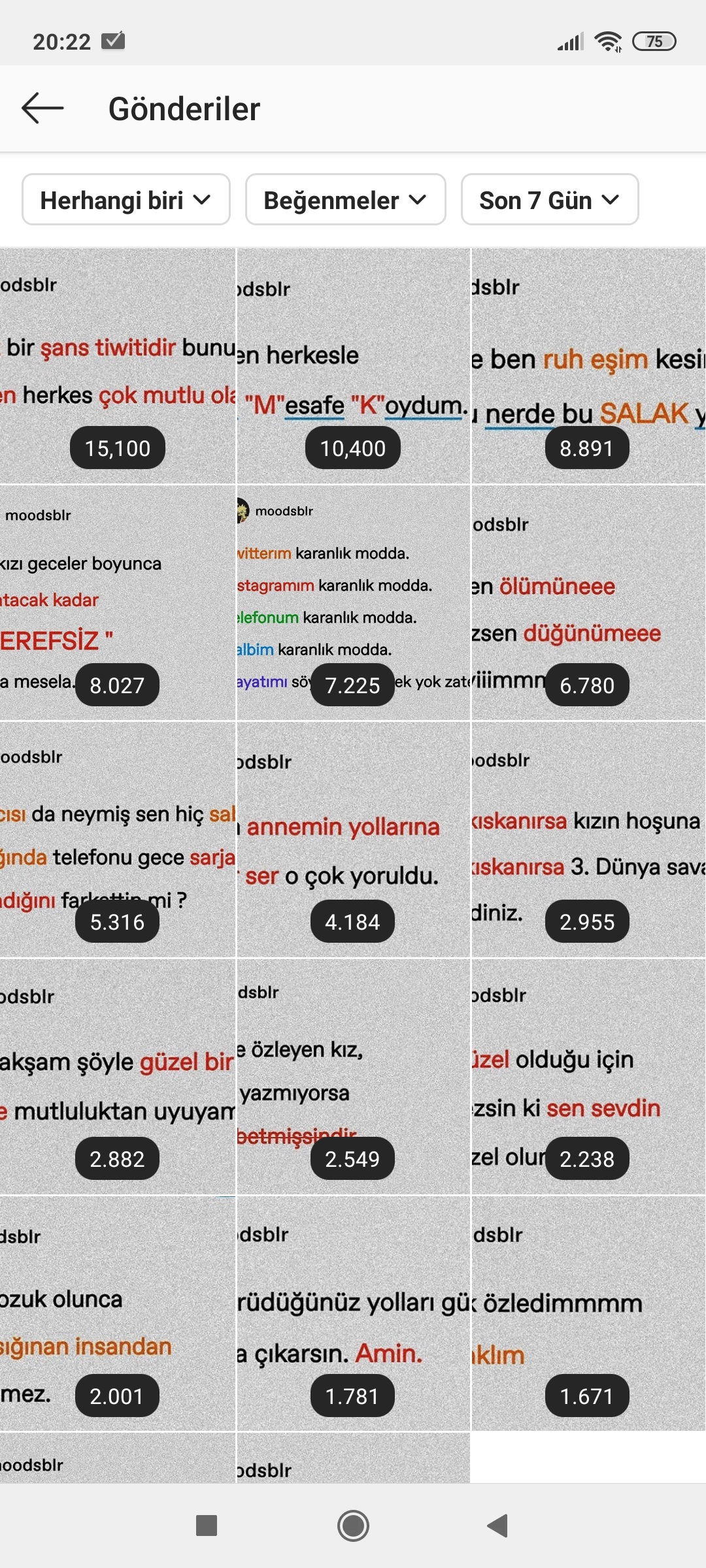Image resolution: width=706 pixels, height=1568 pixels.
Task: Change the Son 7 Gün period
Action: [x=550, y=200]
